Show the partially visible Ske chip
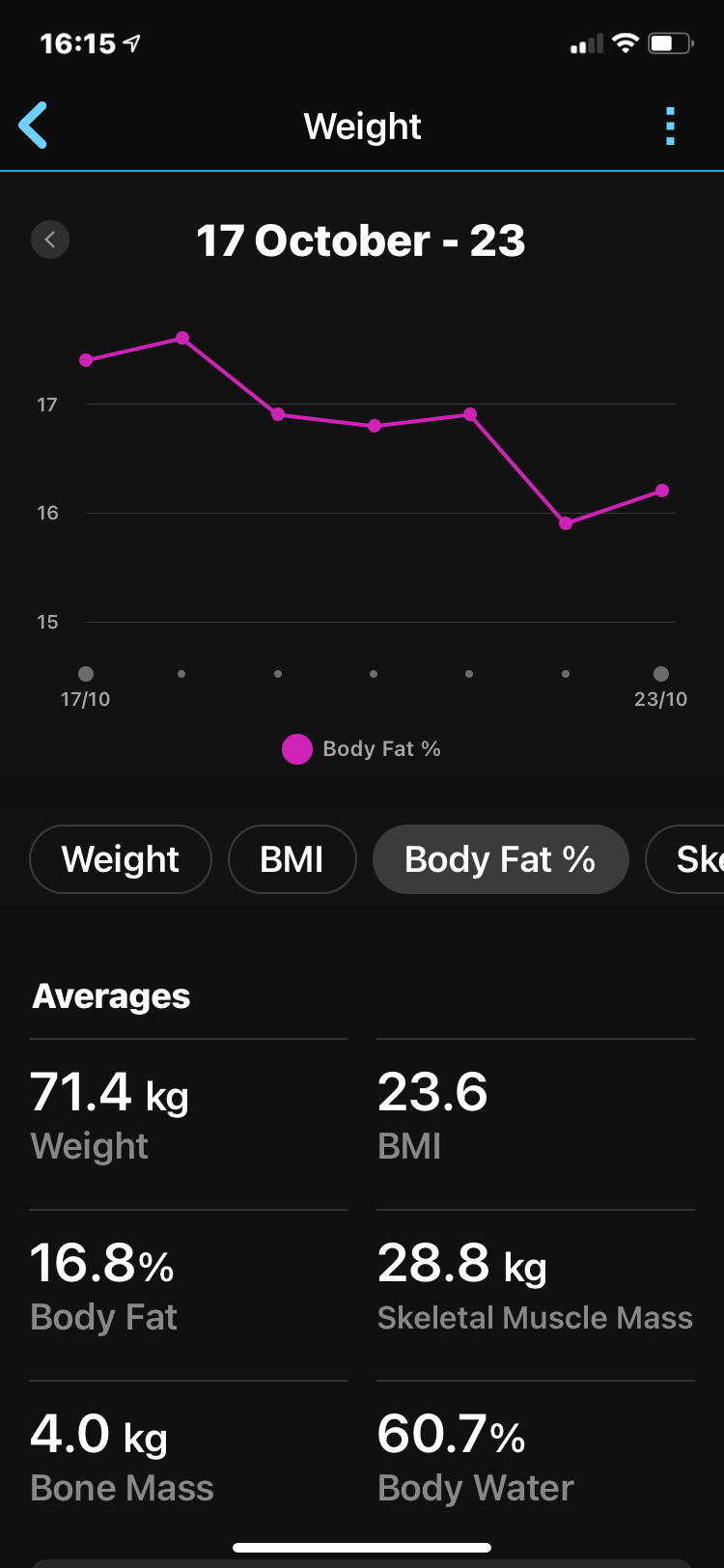 (685, 859)
